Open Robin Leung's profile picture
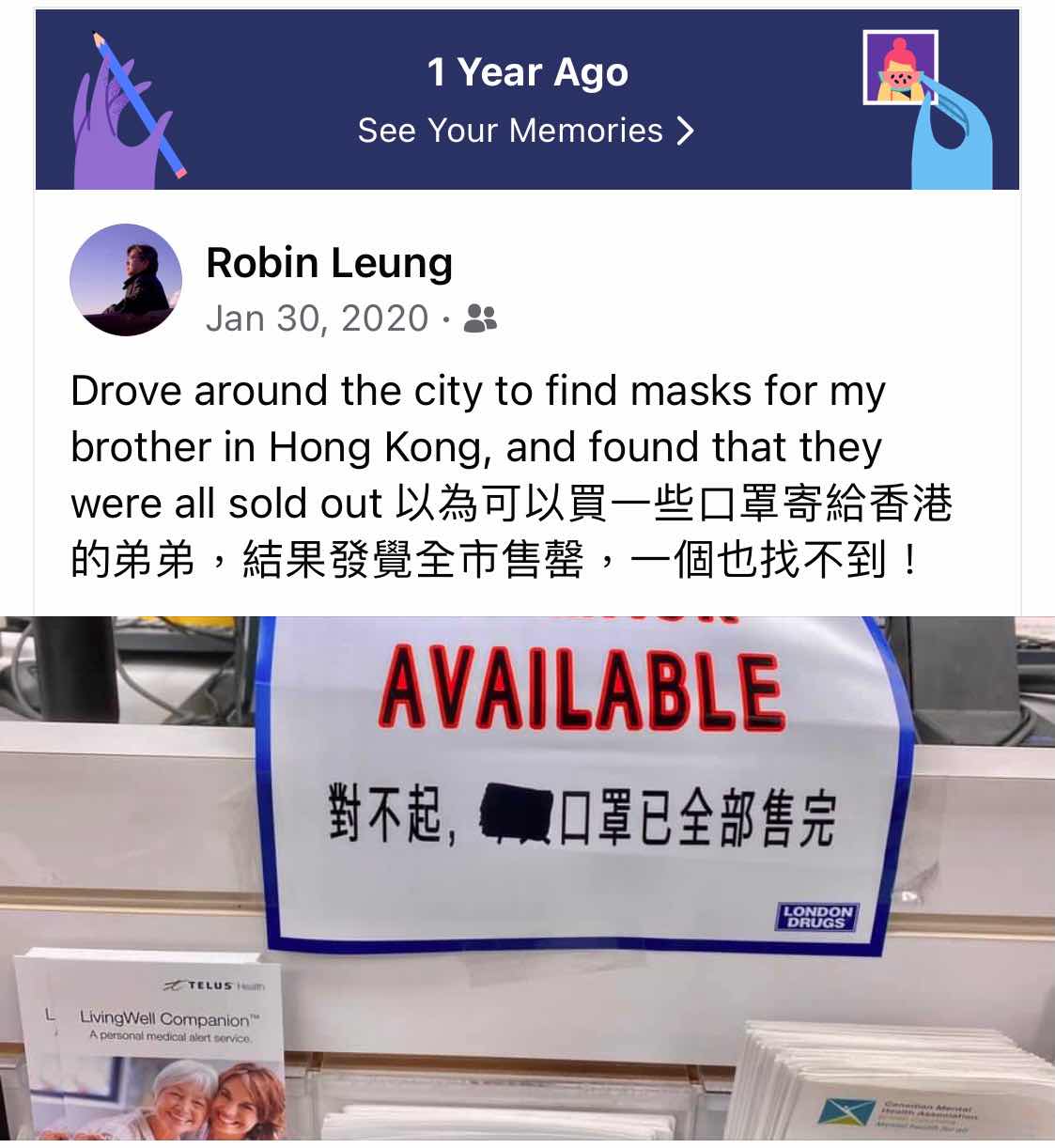This screenshot has width=1055, height=1148. click(x=126, y=280)
